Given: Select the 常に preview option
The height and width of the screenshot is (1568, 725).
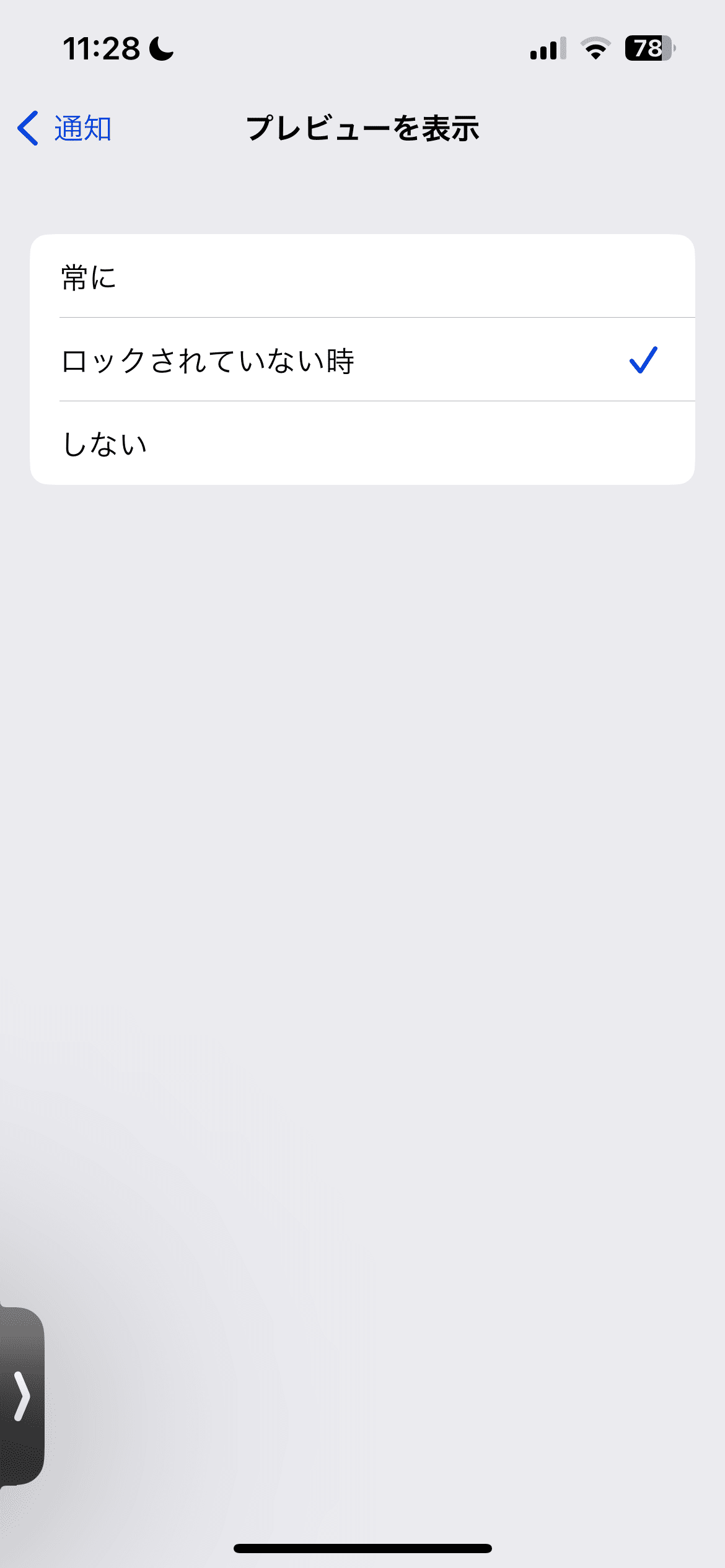Looking at the screenshot, I should pyautogui.click(x=362, y=276).
